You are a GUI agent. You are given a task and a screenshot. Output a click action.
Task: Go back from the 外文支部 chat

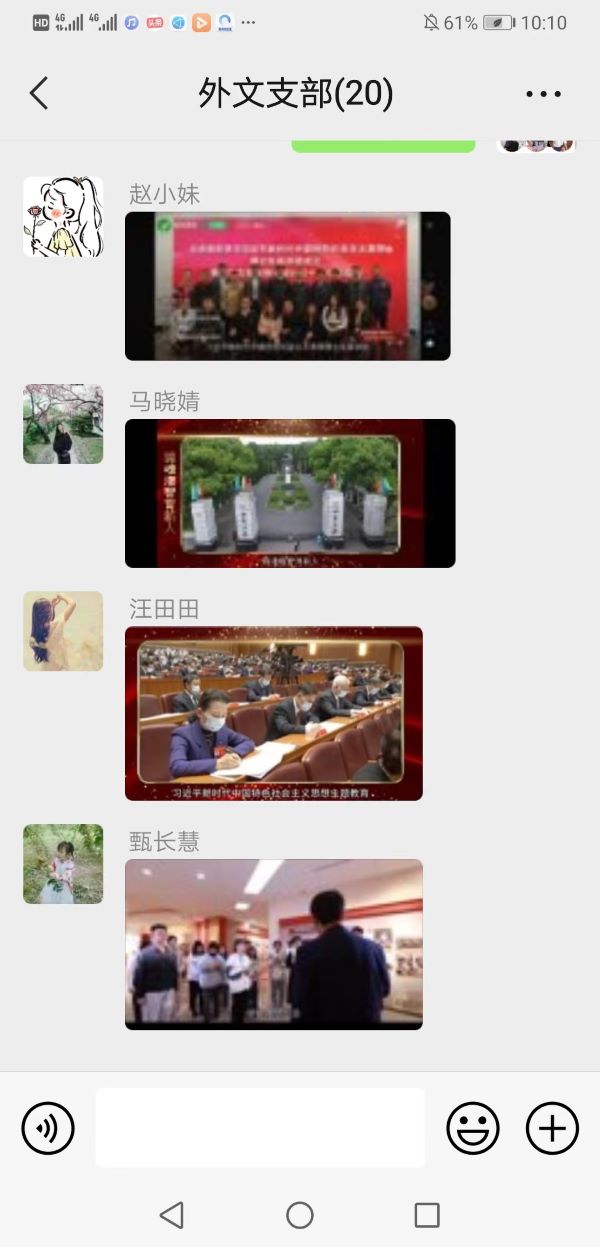coord(39,94)
